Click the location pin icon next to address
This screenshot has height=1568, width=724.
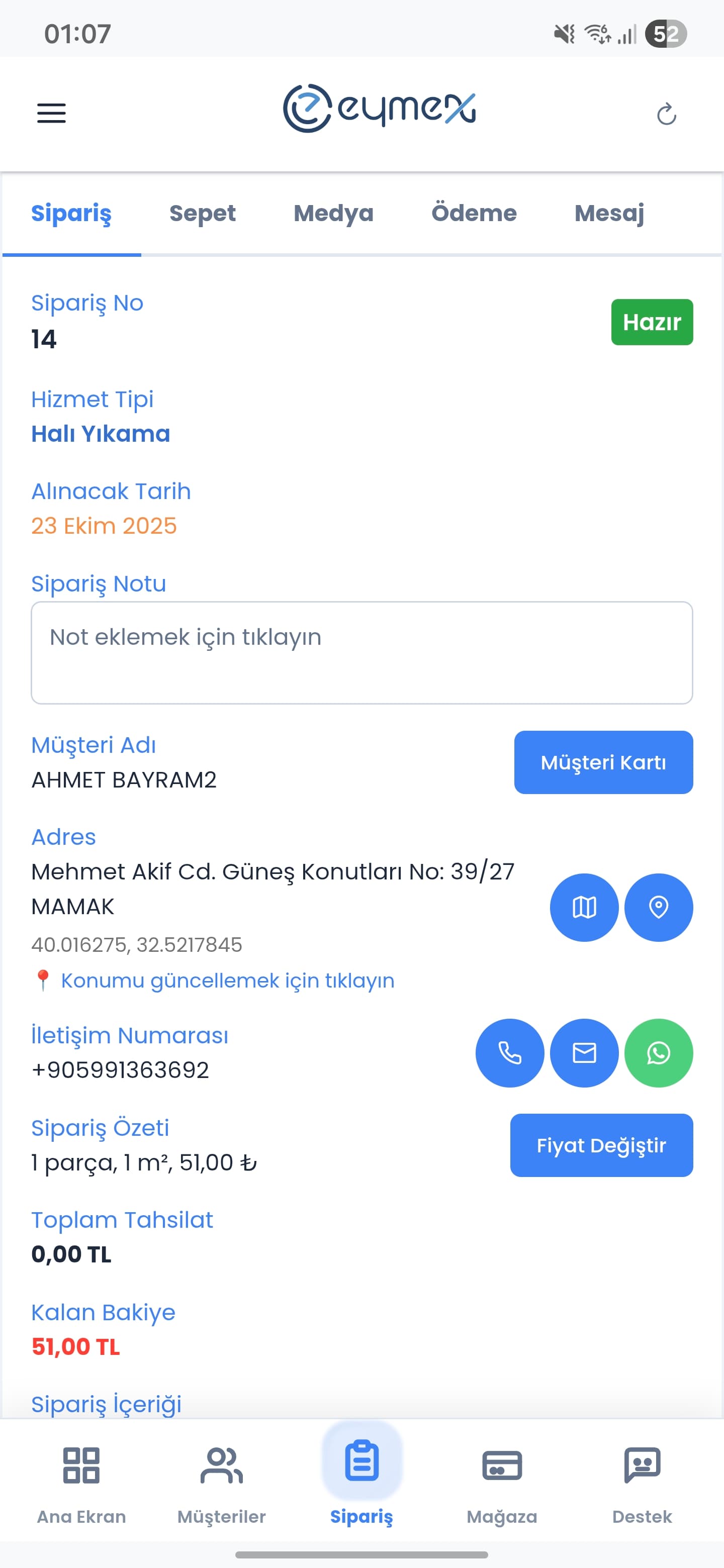(658, 907)
